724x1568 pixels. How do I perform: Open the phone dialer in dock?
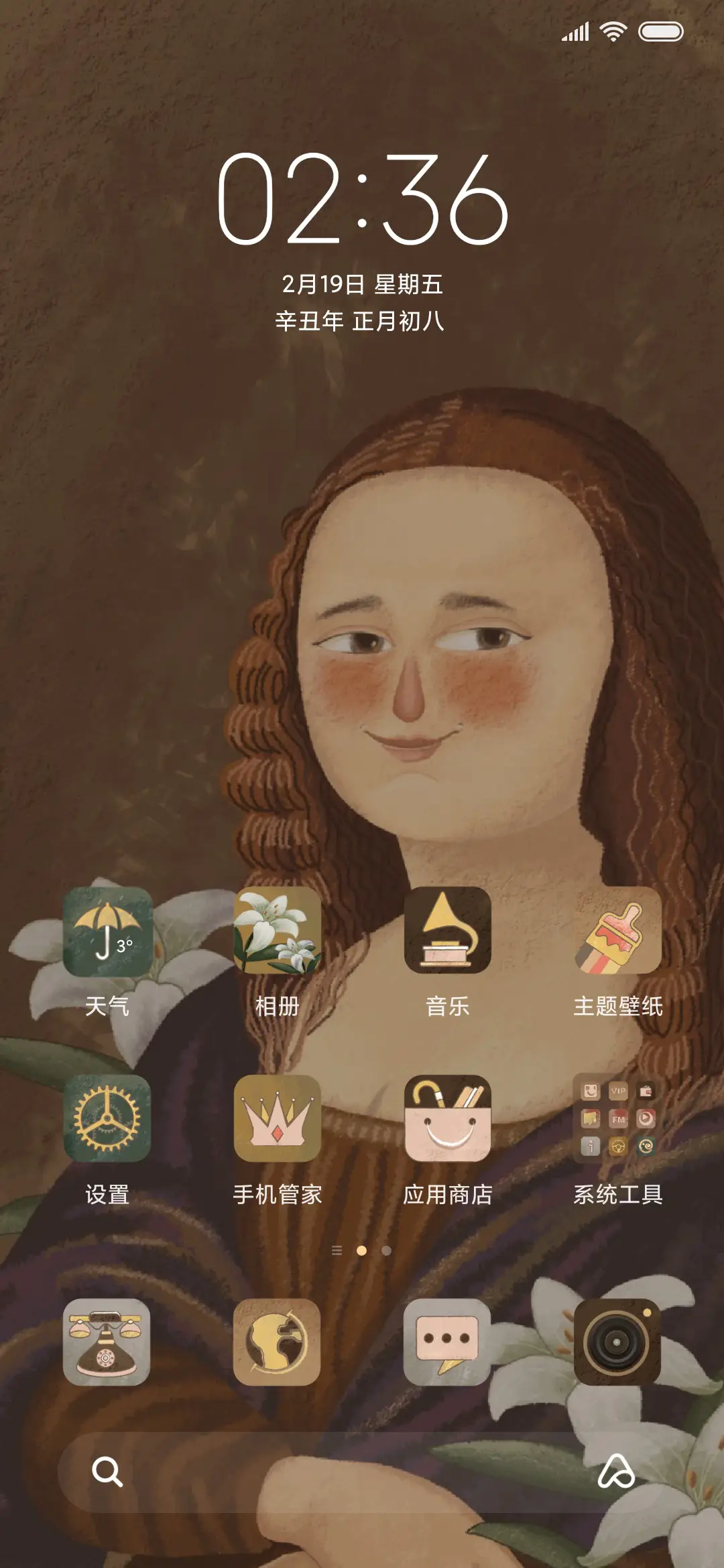coord(107,1342)
